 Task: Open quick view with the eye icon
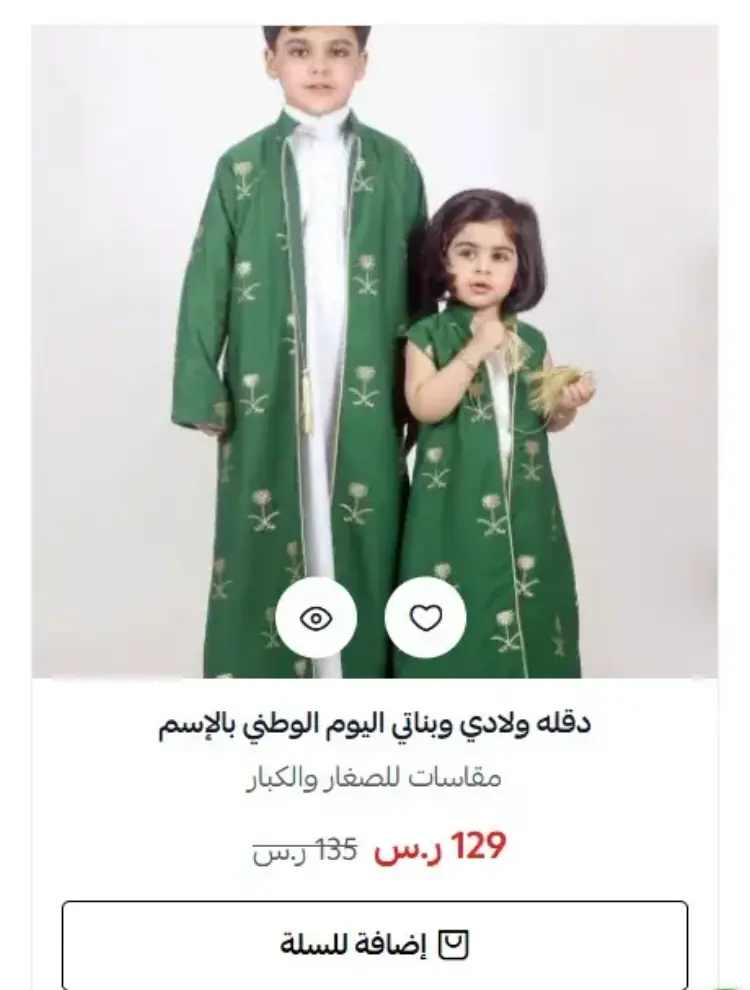pyautogui.click(x=316, y=618)
